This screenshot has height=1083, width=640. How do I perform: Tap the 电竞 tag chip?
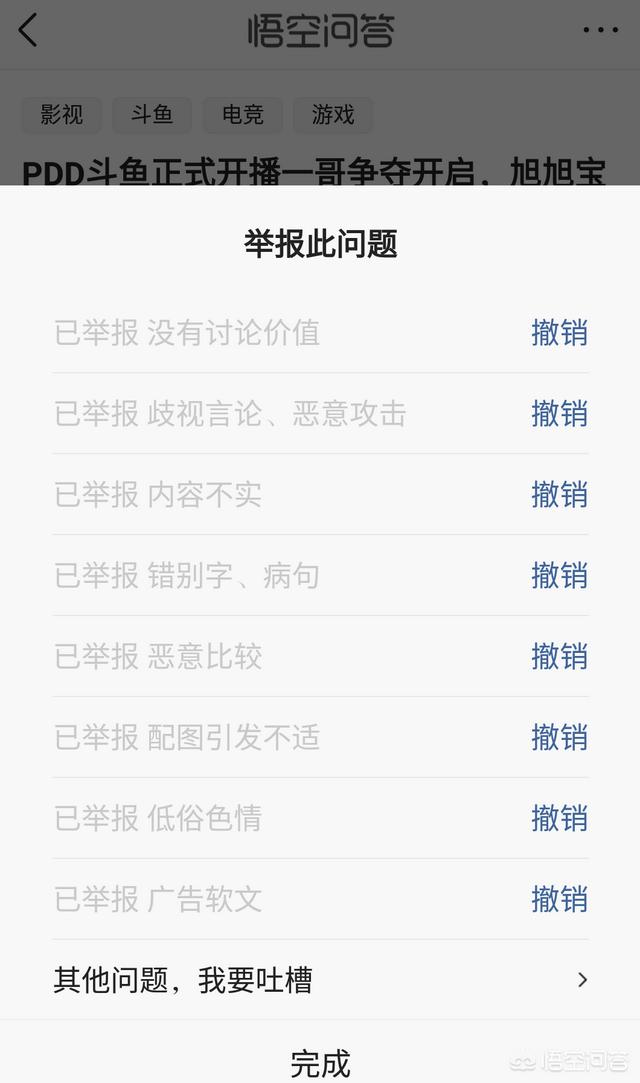coord(242,115)
